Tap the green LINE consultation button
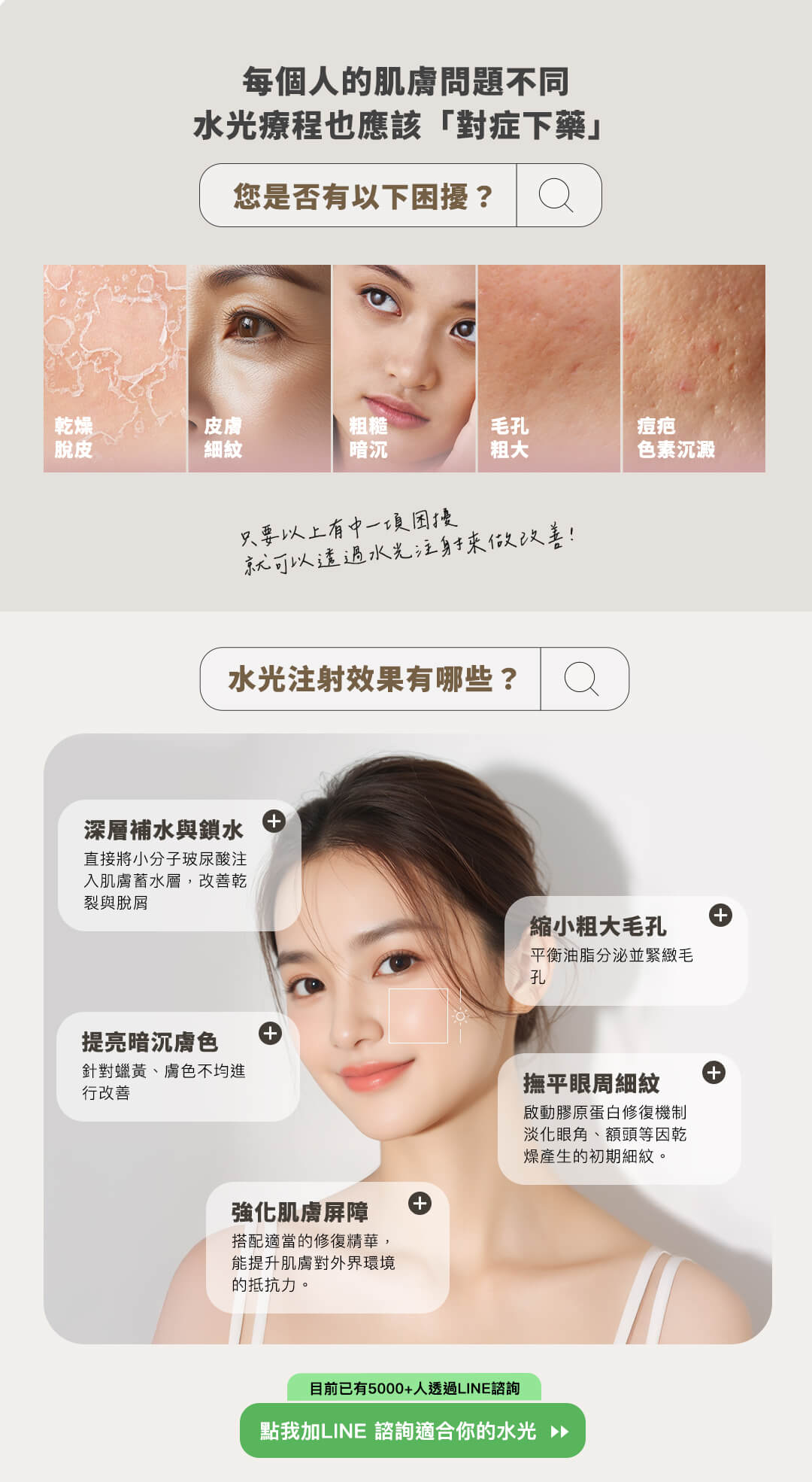 pyautogui.click(x=412, y=1430)
